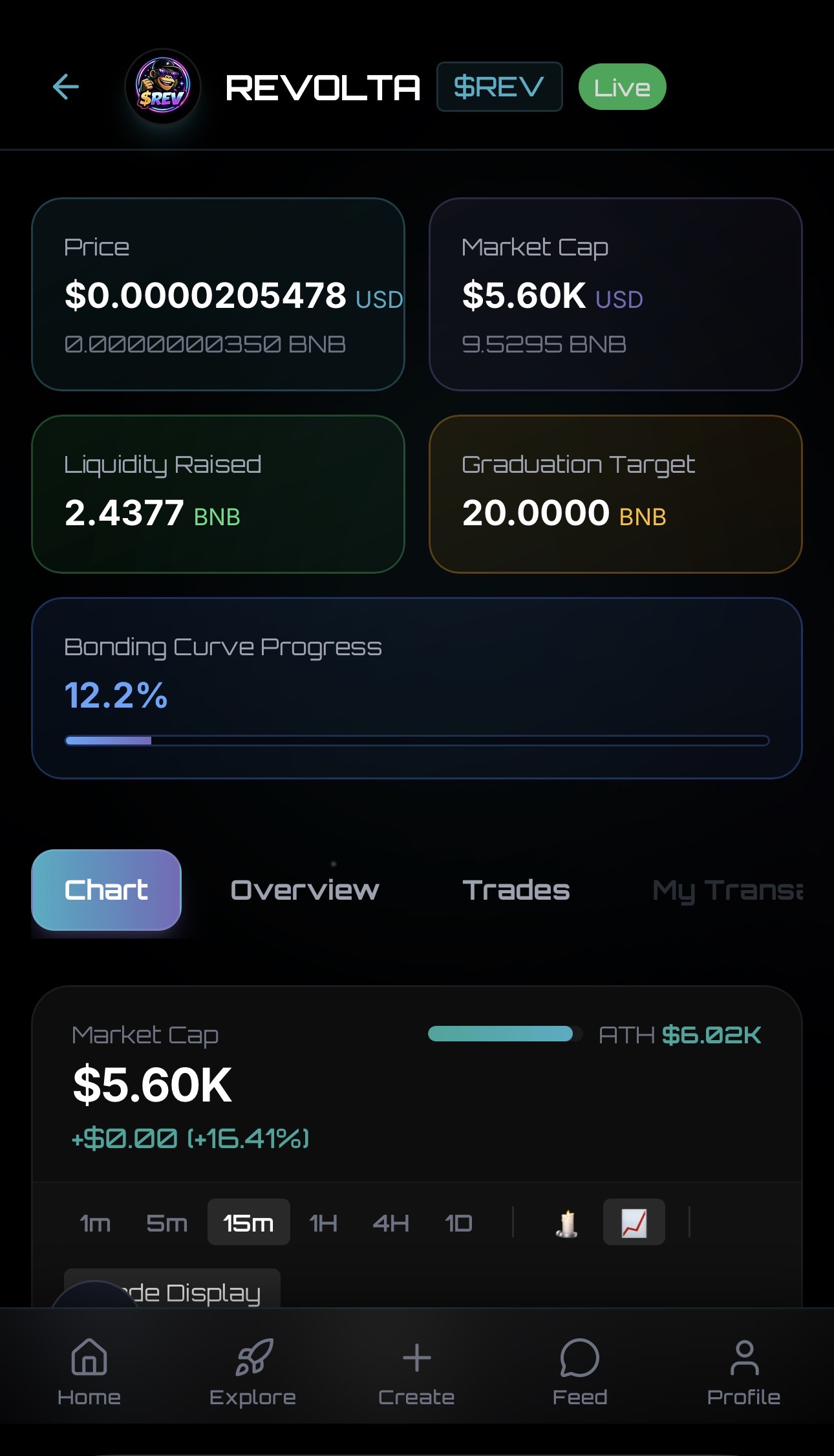The width and height of the screenshot is (834, 1456).
Task: Set chart interval to 1m
Action: point(95,1222)
